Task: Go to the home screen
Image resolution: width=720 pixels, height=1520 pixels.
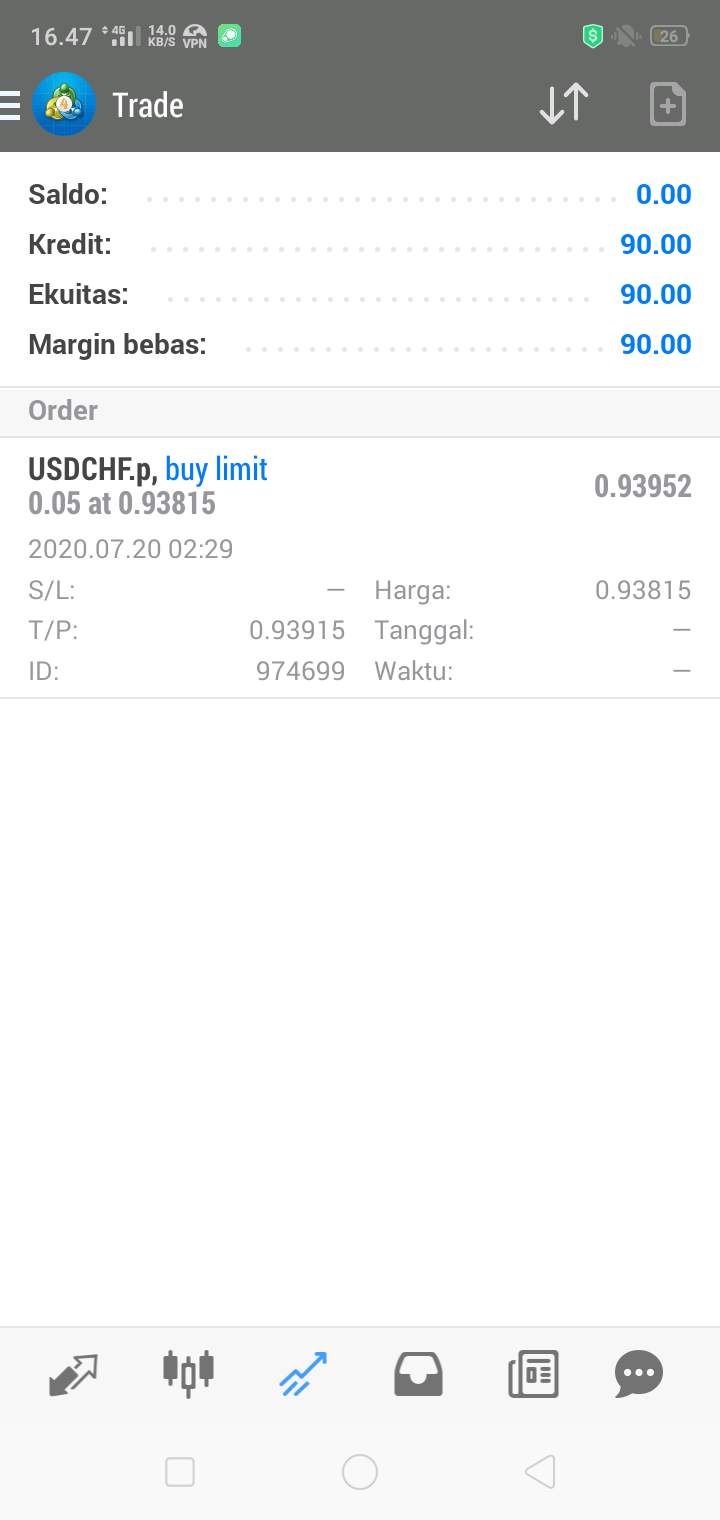Action: coord(360,1472)
